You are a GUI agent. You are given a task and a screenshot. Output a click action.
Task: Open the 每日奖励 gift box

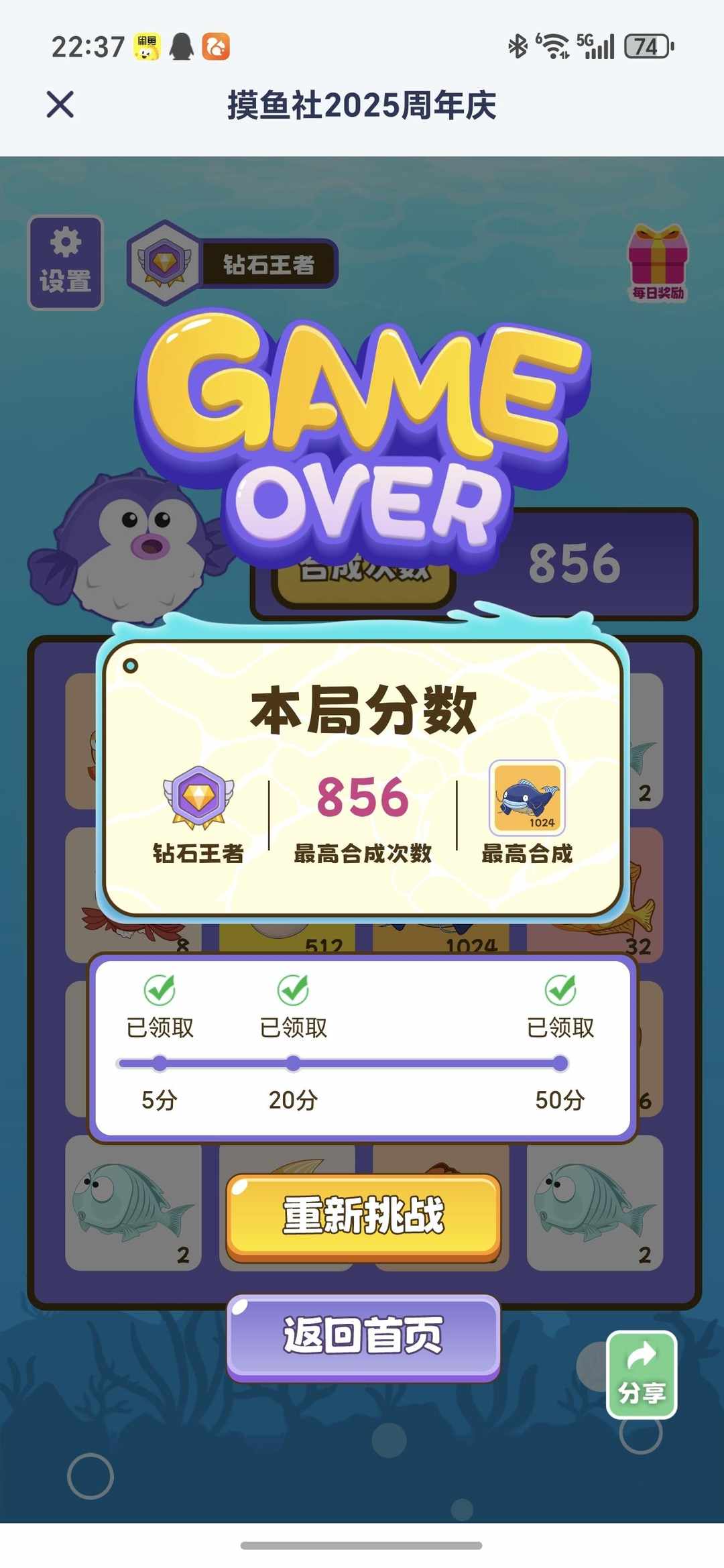tap(658, 263)
